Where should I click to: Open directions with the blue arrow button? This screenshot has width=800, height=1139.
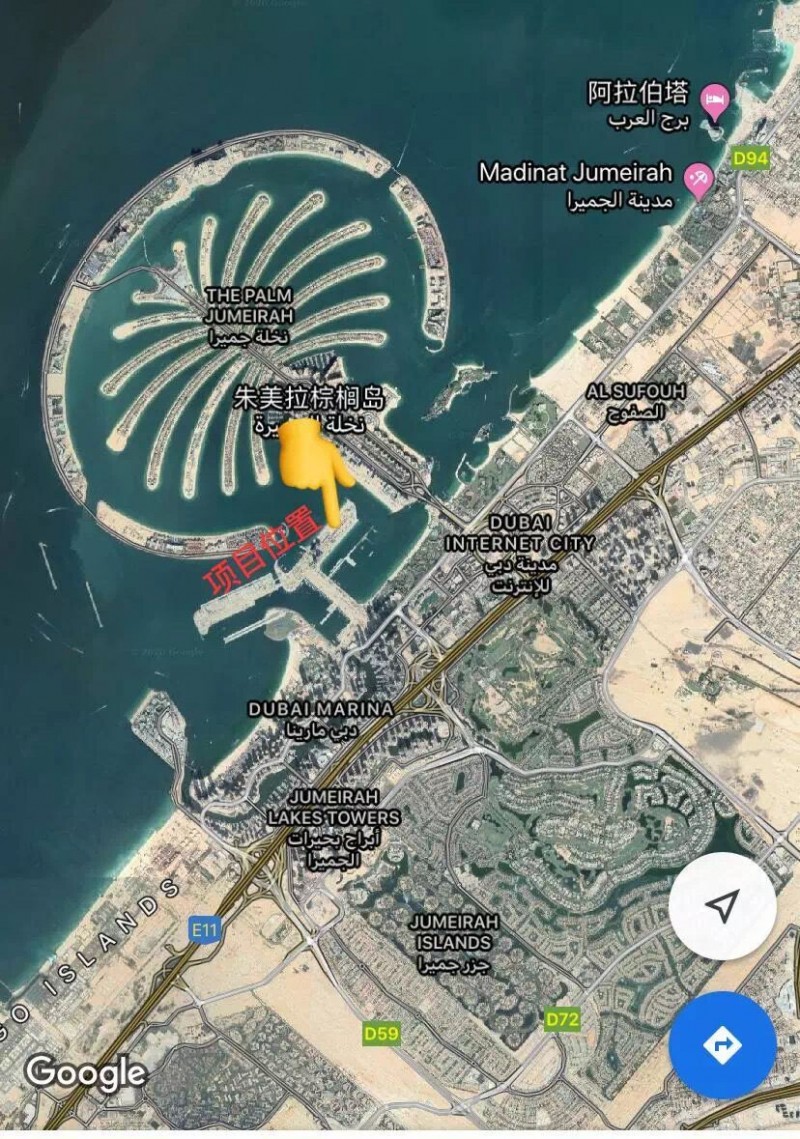[x=721, y=1045]
